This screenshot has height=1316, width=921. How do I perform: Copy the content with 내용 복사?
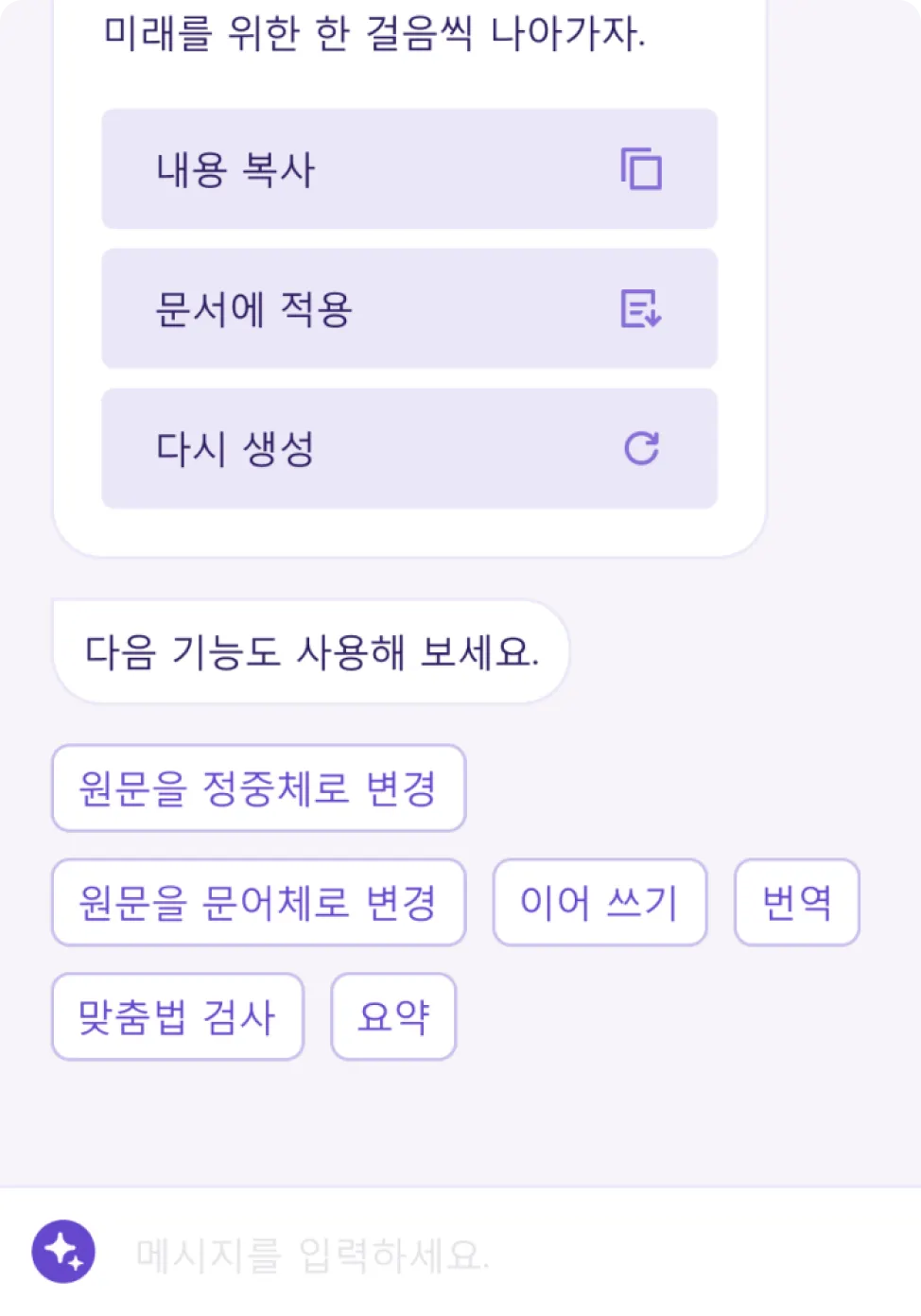pyautogui.click(x=408, y=169)
